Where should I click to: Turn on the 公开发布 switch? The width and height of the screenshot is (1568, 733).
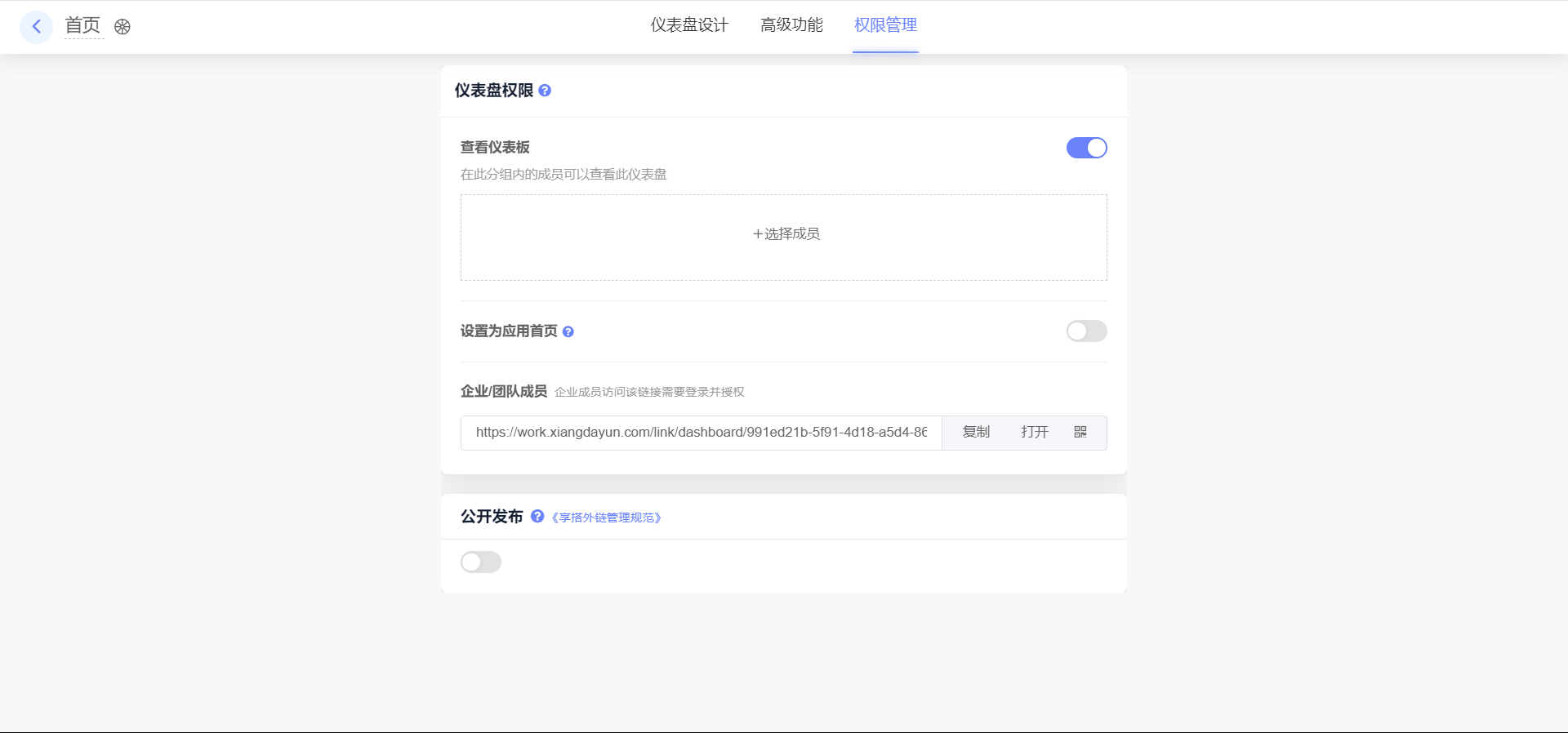(481, 562)
